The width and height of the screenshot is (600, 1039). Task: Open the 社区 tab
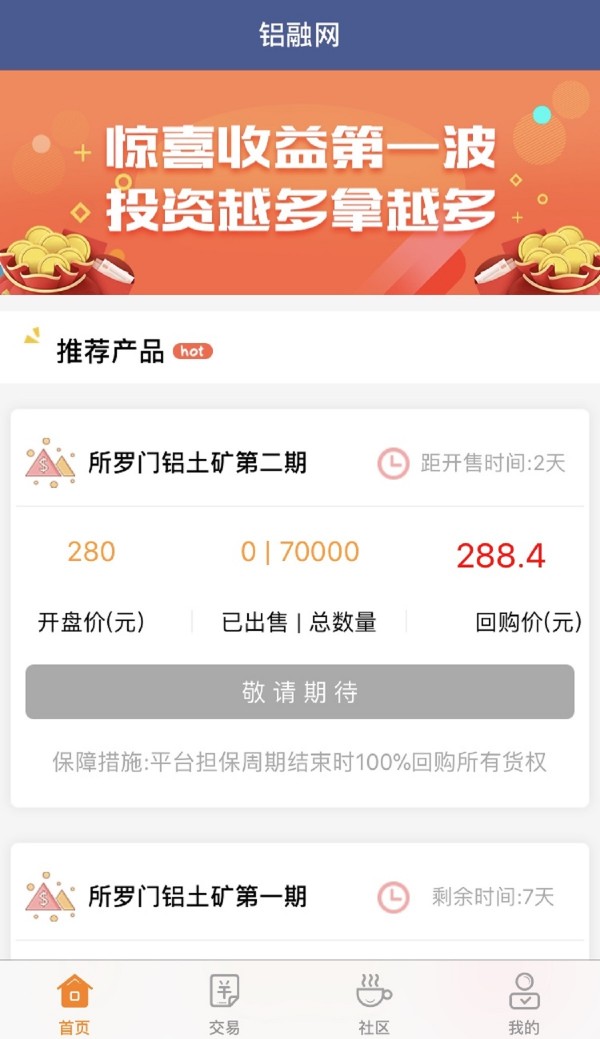(x=374, y=1003)
